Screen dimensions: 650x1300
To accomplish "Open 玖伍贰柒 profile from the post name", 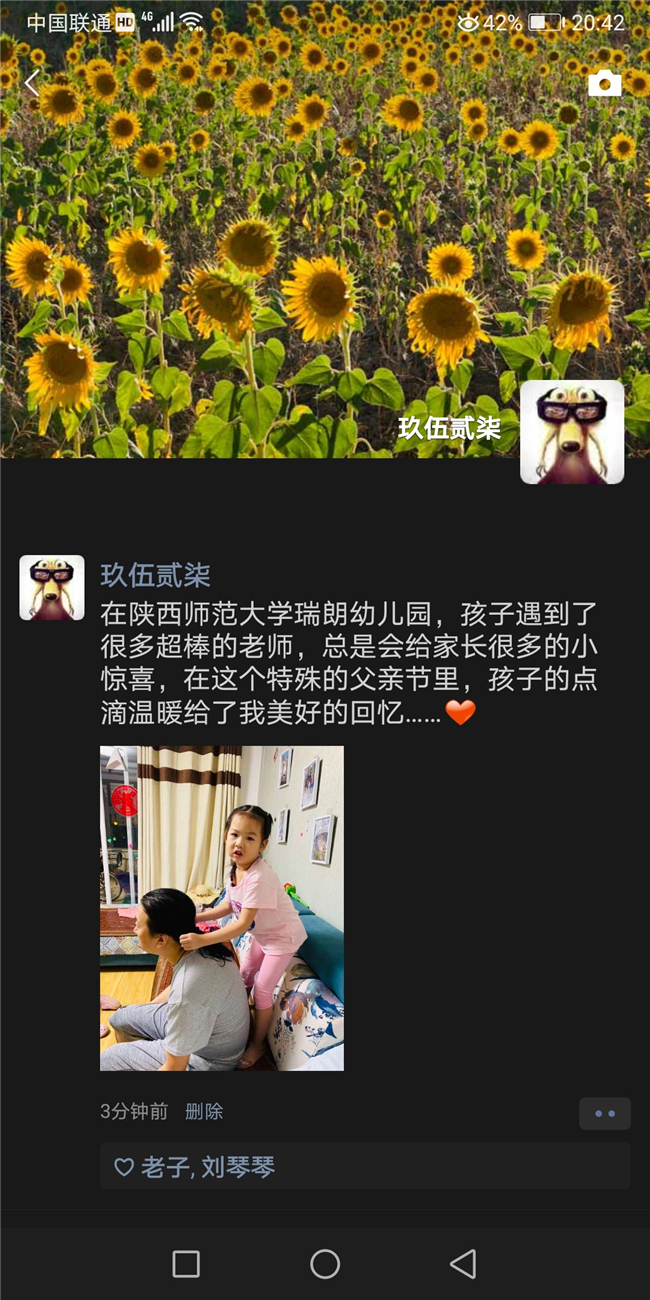I will coord(155,576).
